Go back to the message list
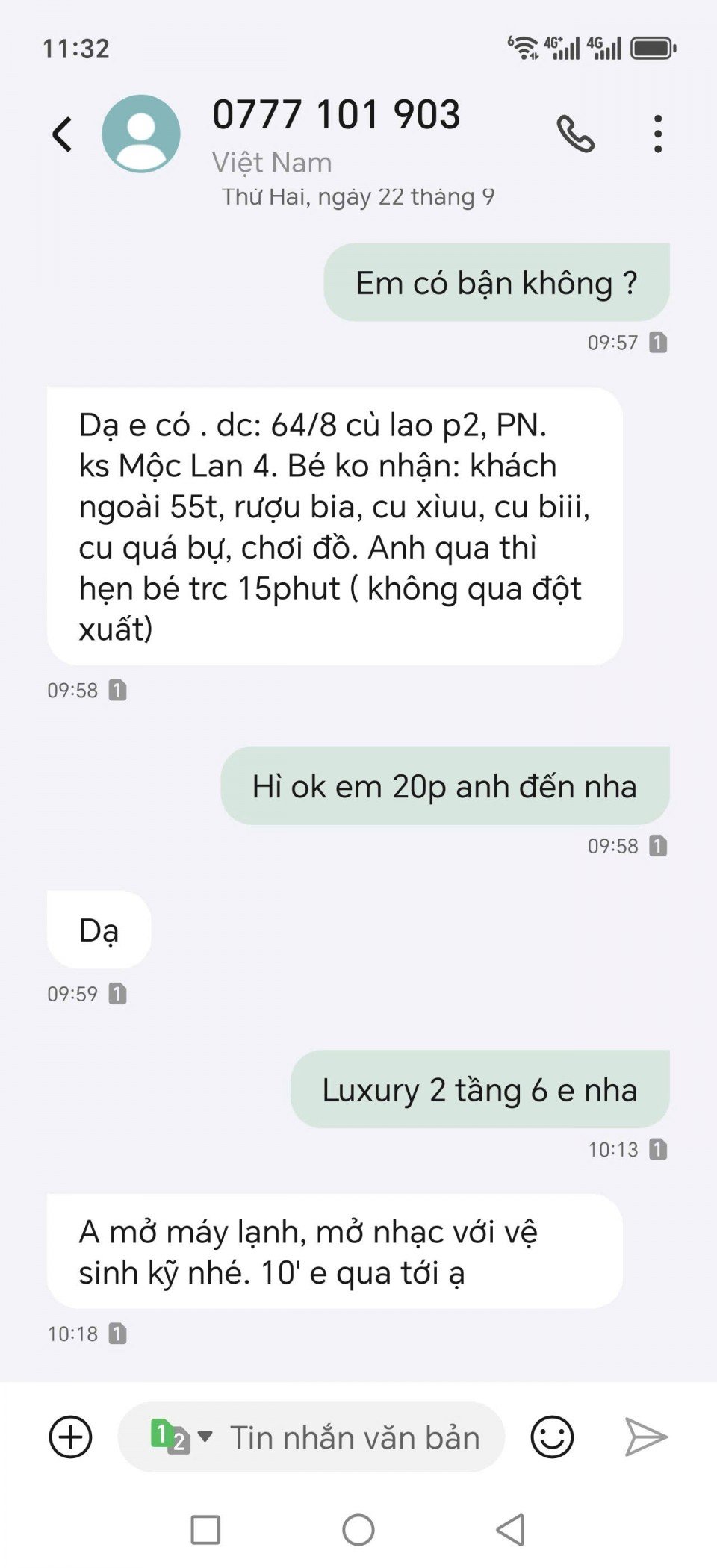Screen dimensions: 717x1568 [x=62, y=135]
